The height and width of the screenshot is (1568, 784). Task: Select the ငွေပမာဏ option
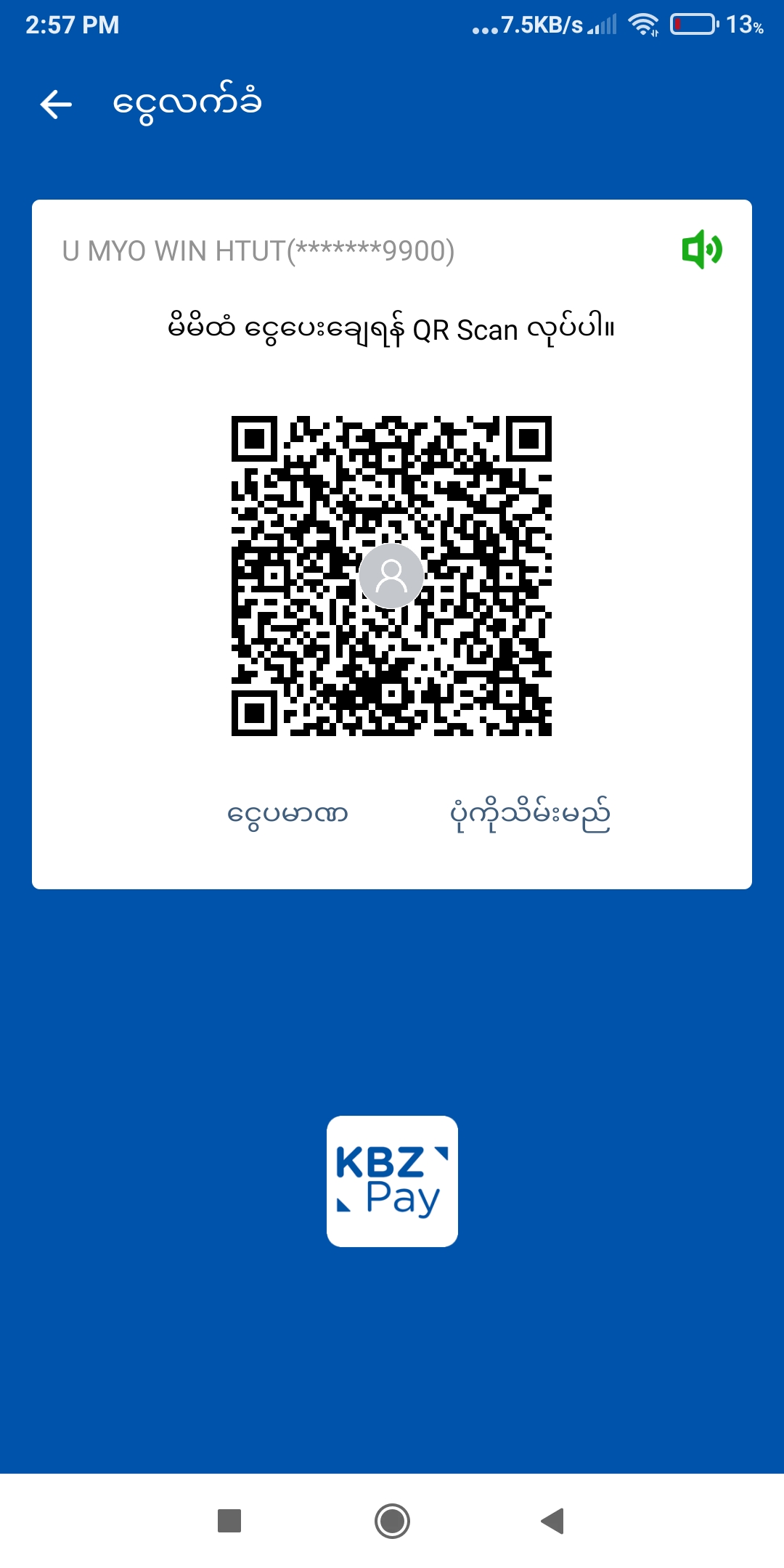(x=287, y=814)
